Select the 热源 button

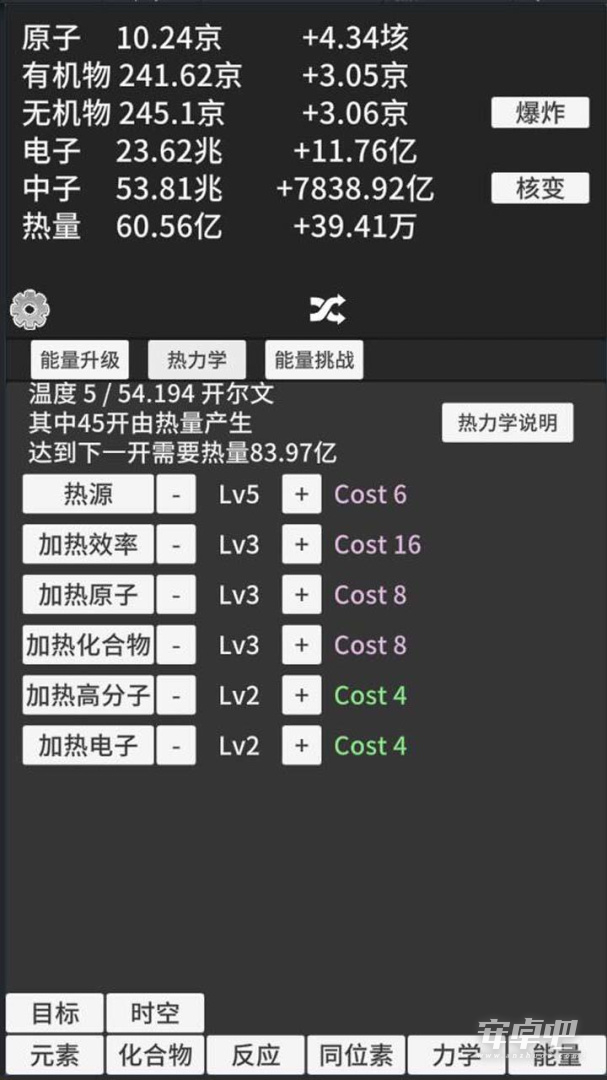pyautogui.click(x=88, y=494)
